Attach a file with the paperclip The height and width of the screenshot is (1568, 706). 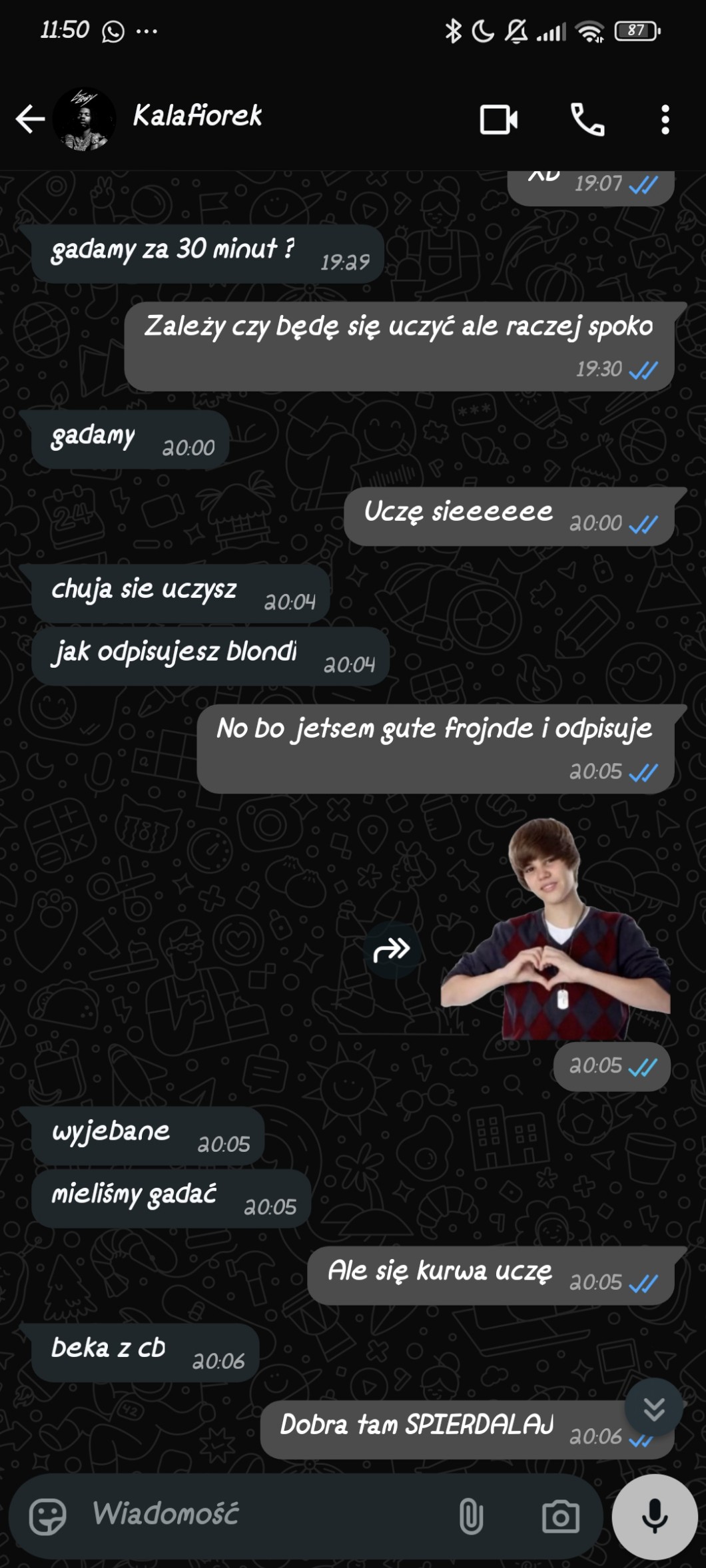471,1517
